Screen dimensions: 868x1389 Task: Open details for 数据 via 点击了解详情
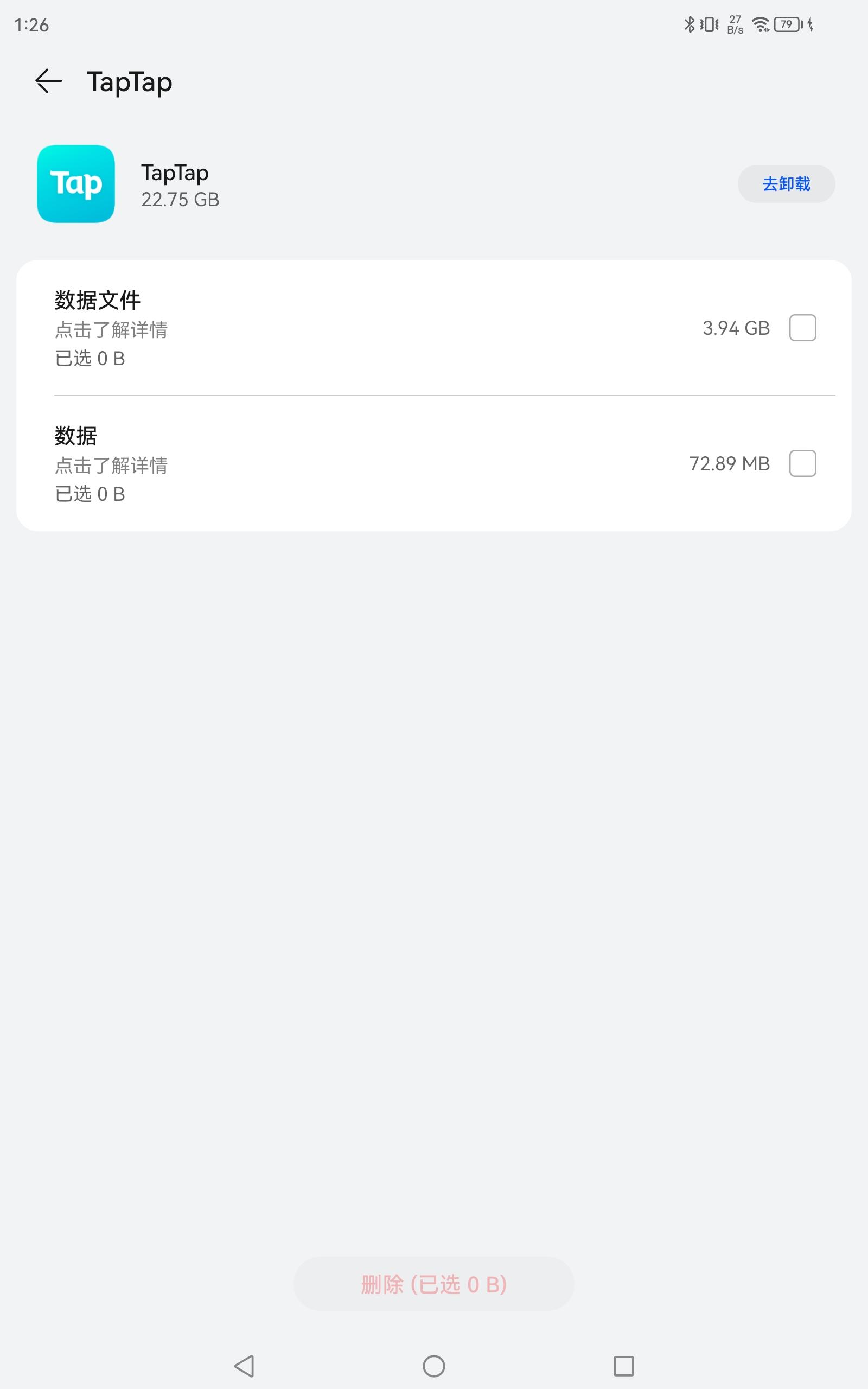tap(110, 467)
